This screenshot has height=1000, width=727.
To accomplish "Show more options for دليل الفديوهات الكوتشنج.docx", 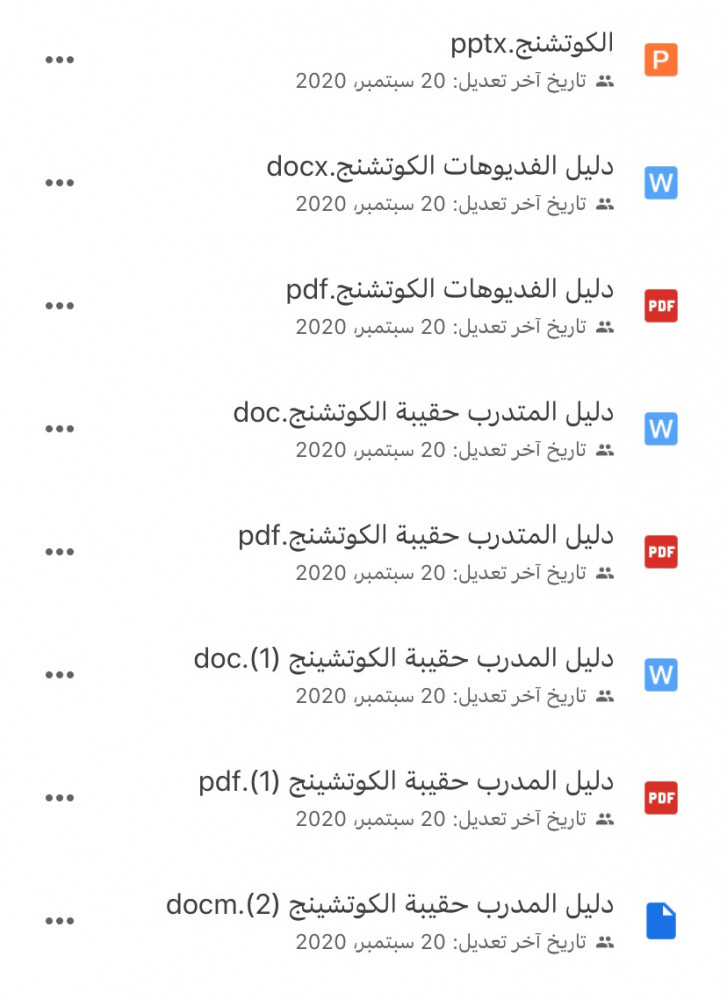I will 60,183.
